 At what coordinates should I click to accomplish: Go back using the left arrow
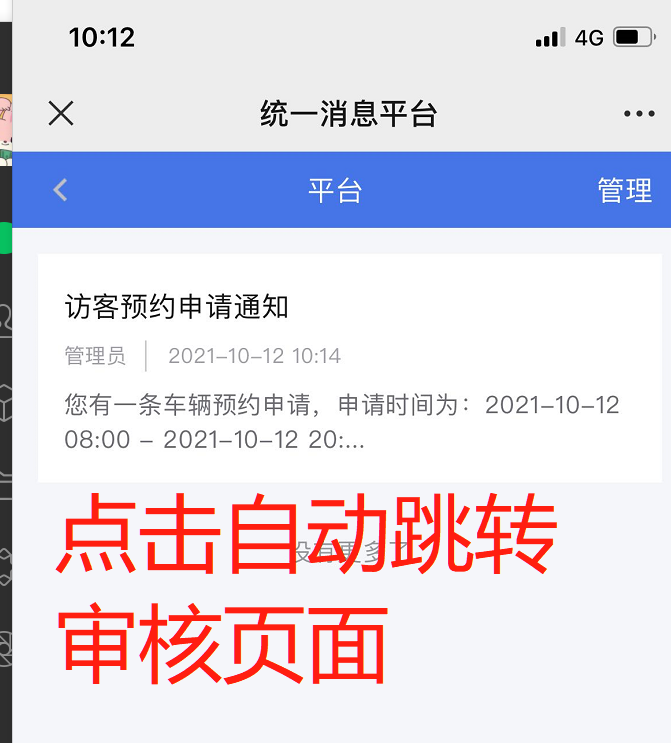(x=61, y=190)
